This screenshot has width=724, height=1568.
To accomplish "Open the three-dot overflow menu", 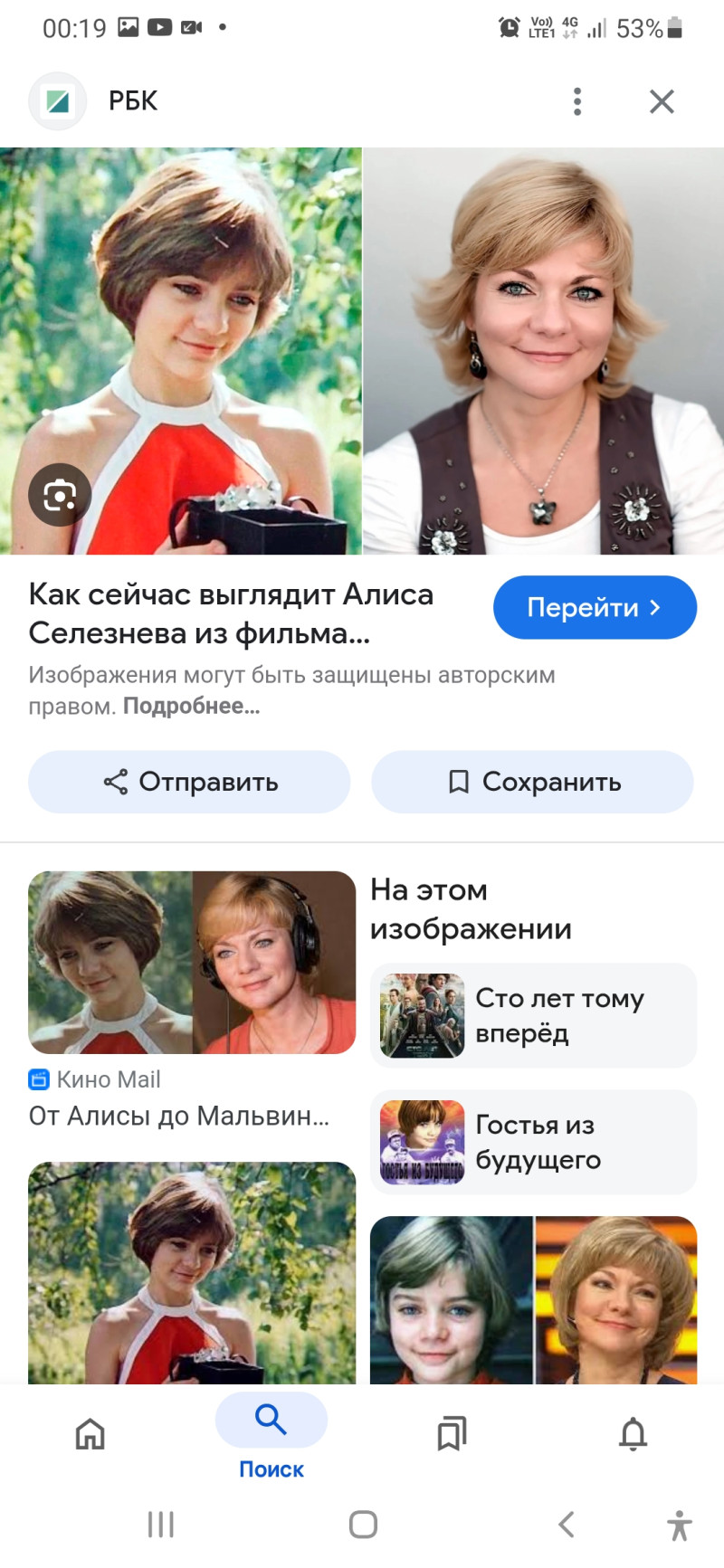I will click(x=577, y=101).
